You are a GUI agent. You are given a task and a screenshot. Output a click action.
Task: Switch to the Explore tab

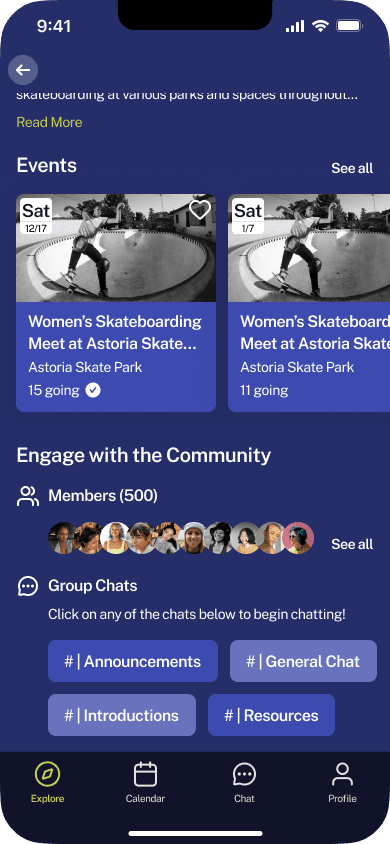[47, 783]
